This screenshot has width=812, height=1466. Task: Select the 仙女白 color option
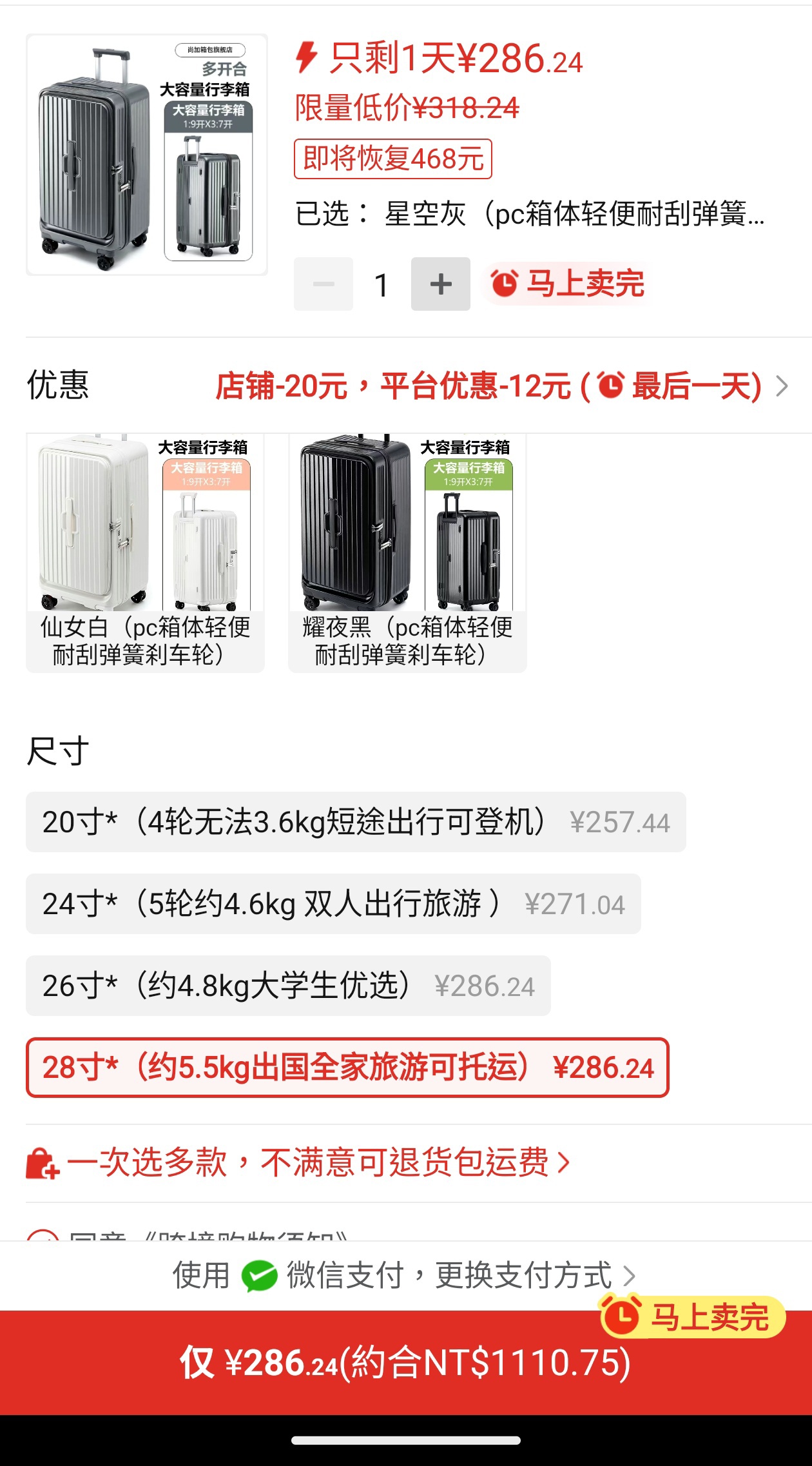pos(145,553)
